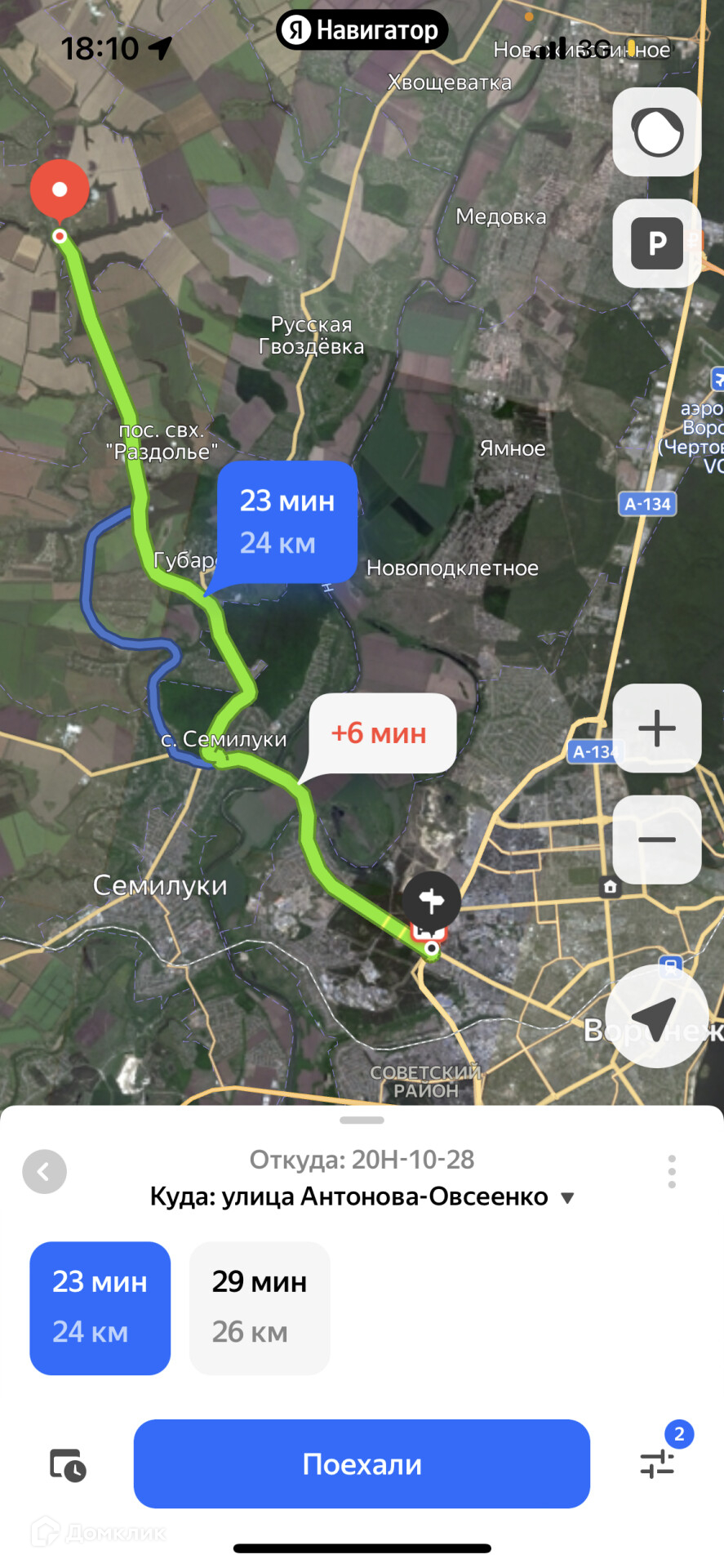Open the three-dot overflow menu
The image size is (724, 1568).
[x=671, y=1172]
